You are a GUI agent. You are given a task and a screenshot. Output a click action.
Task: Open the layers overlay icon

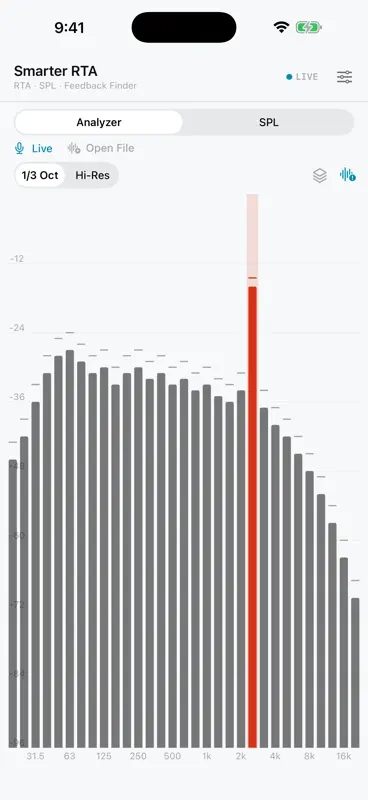coord(320,176)
